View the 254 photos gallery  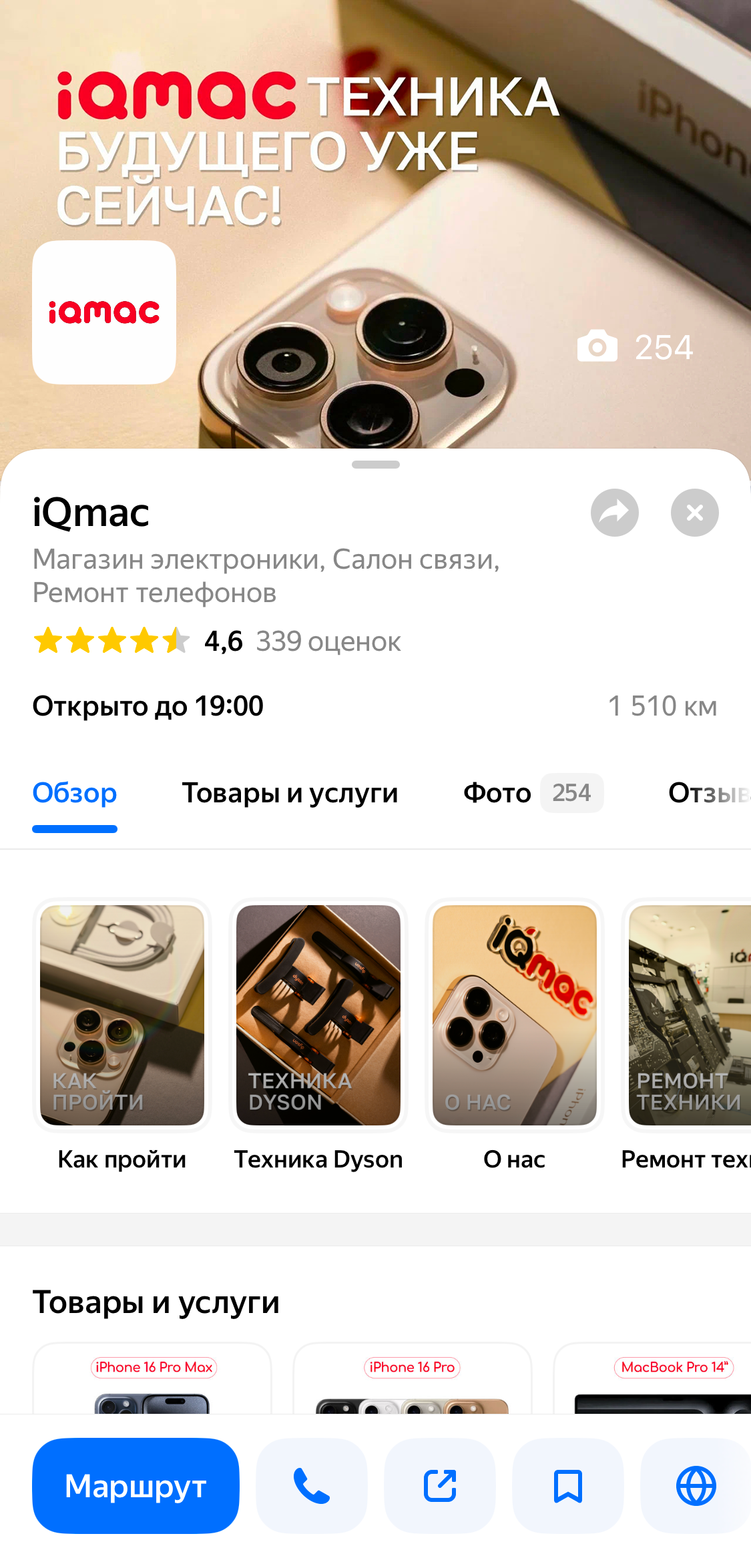pos(636,347)
